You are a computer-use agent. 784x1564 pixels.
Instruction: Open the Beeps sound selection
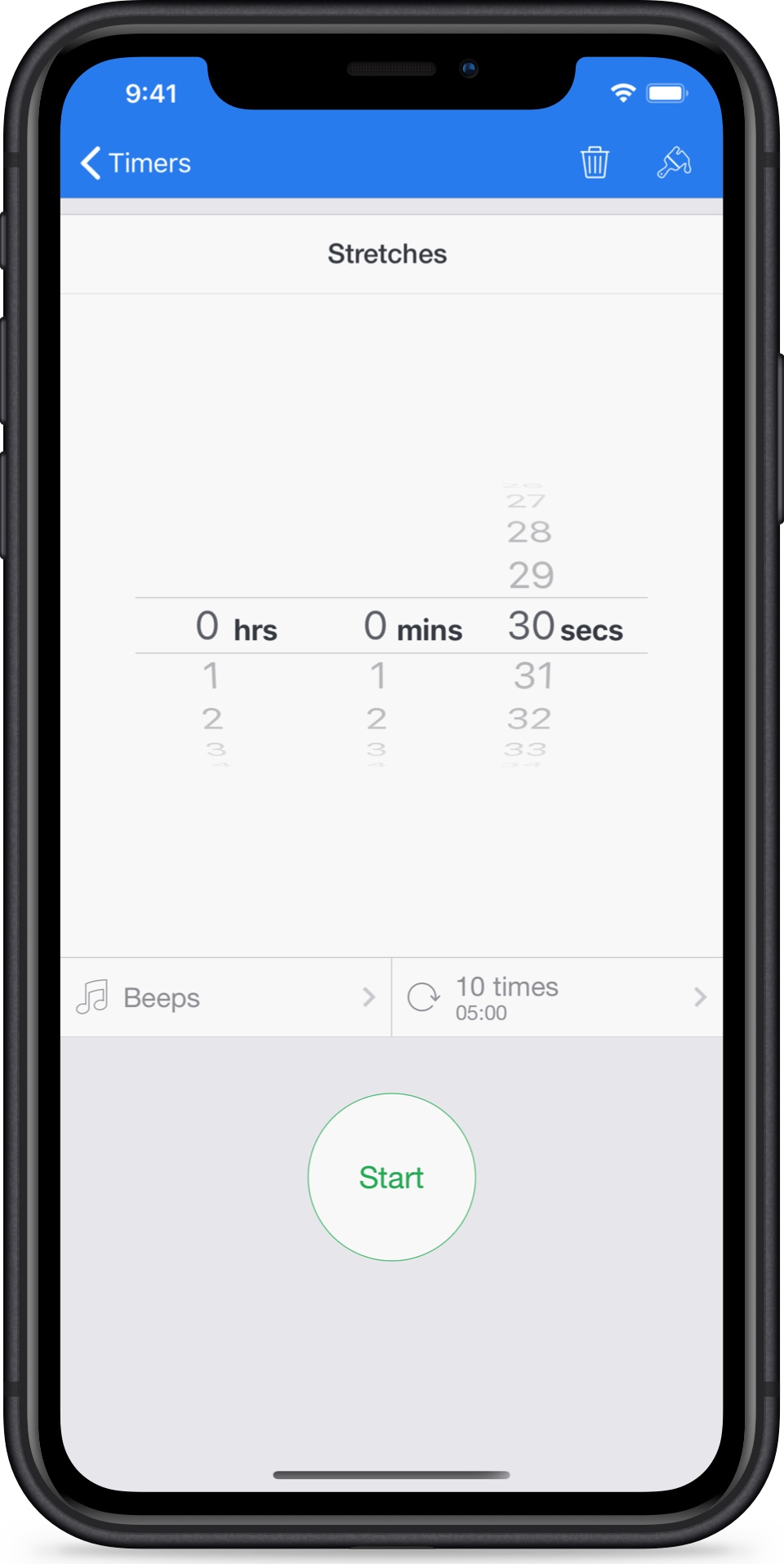point(225,997)
